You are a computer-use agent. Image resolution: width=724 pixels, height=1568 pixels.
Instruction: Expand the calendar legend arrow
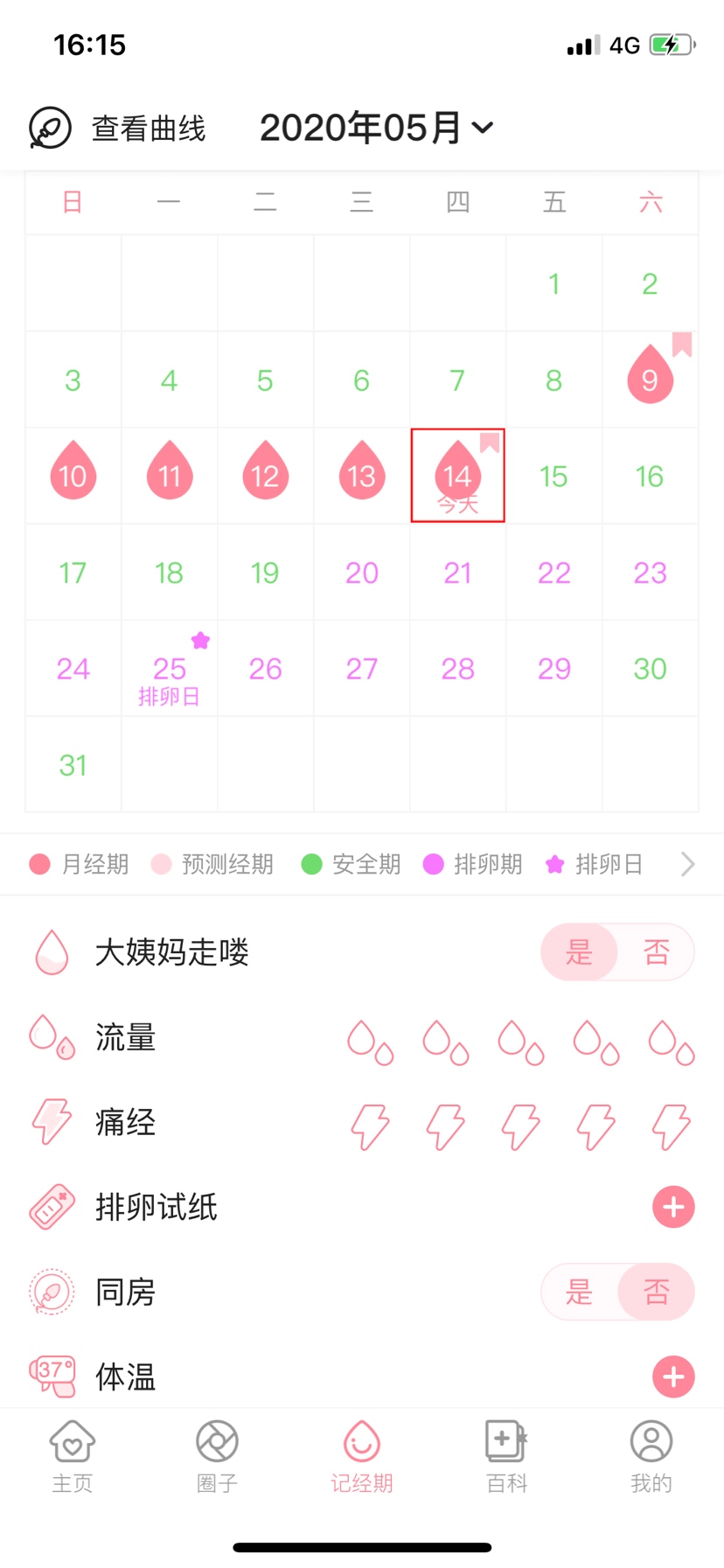(x=688, y=864)
